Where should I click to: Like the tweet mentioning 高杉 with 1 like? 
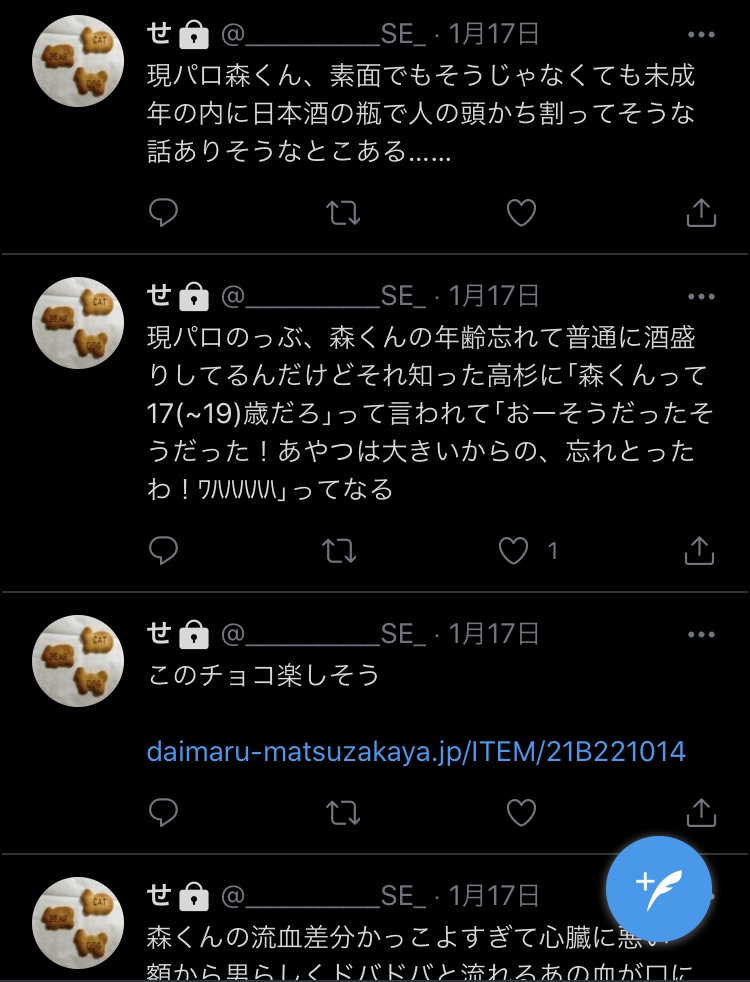point(514,550)
